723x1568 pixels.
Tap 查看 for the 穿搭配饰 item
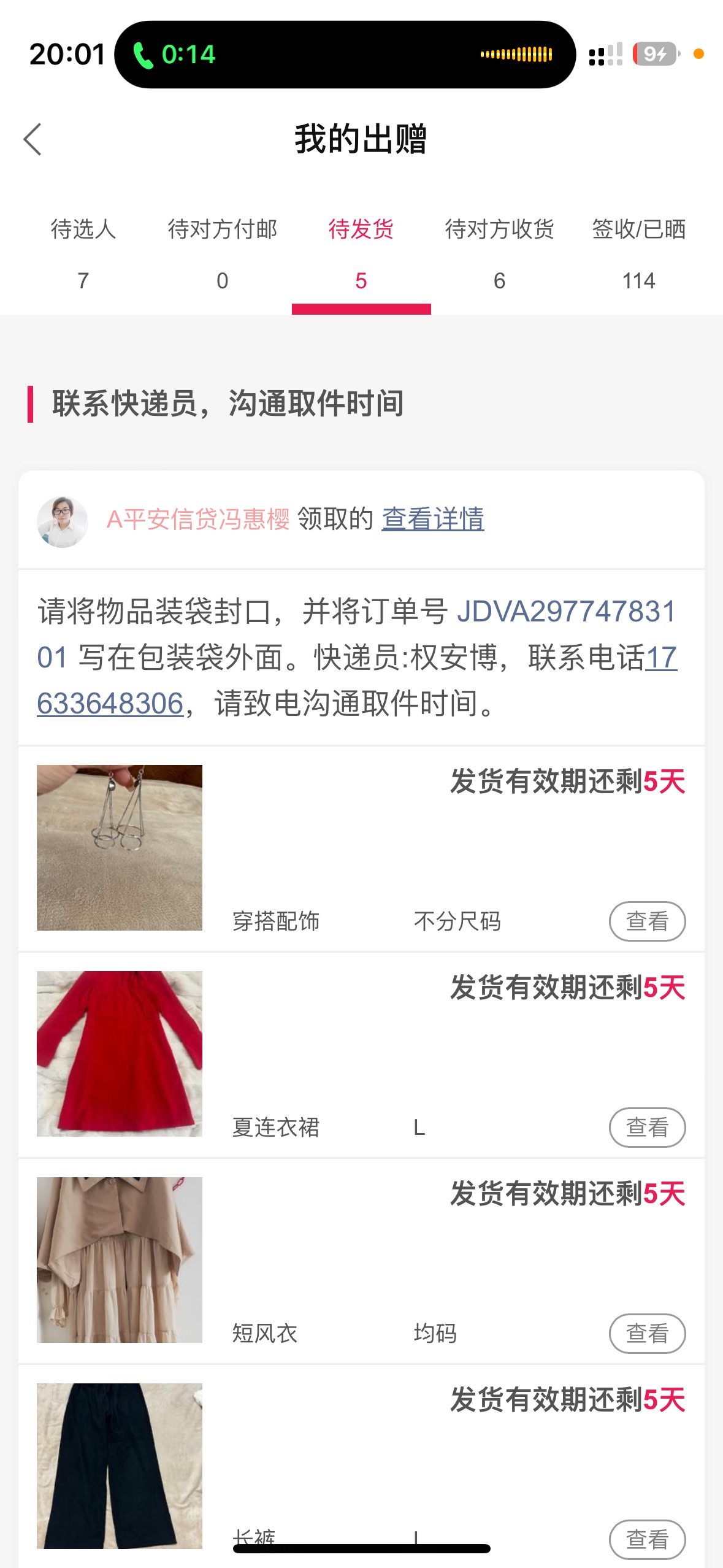[x=647, y=921]
